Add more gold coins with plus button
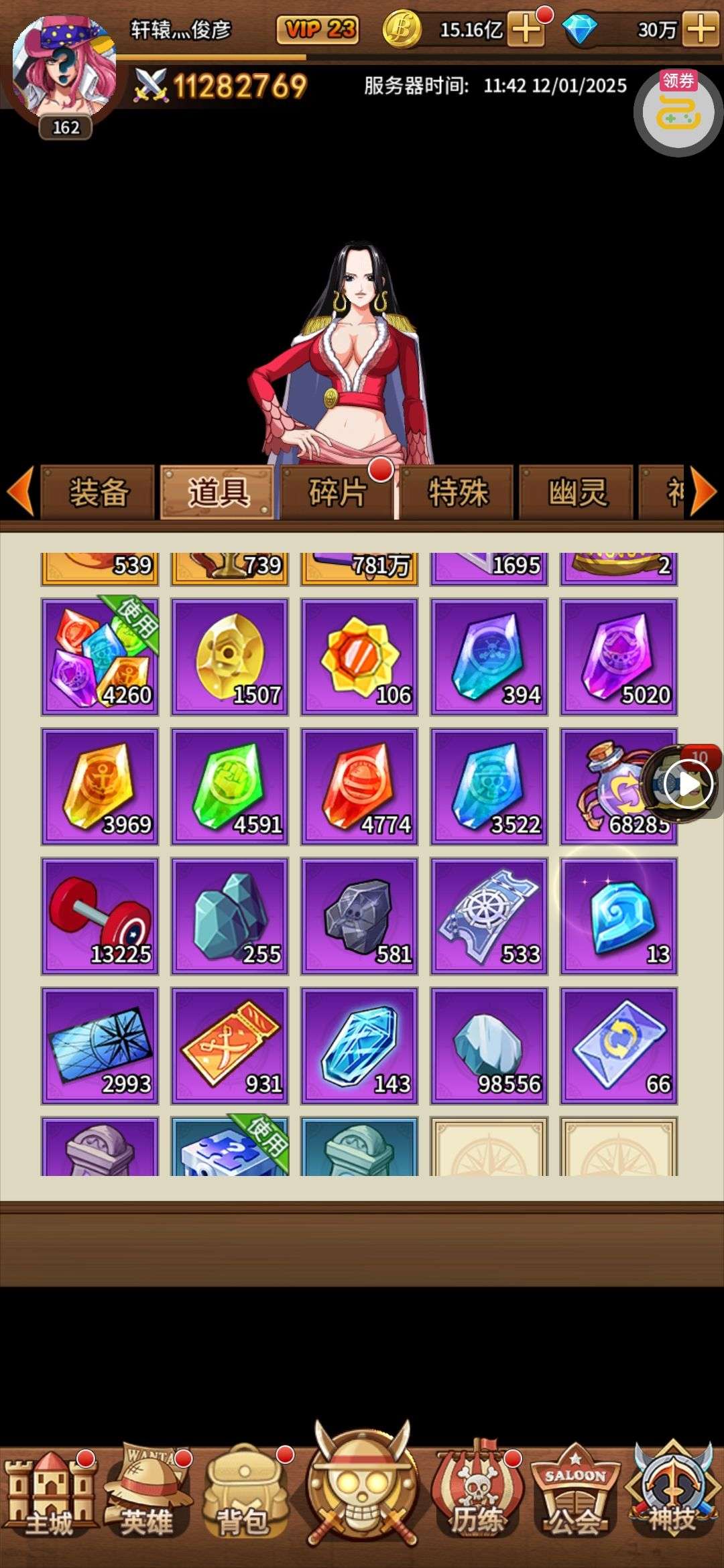724x1568 pixels. coord(526,29)
